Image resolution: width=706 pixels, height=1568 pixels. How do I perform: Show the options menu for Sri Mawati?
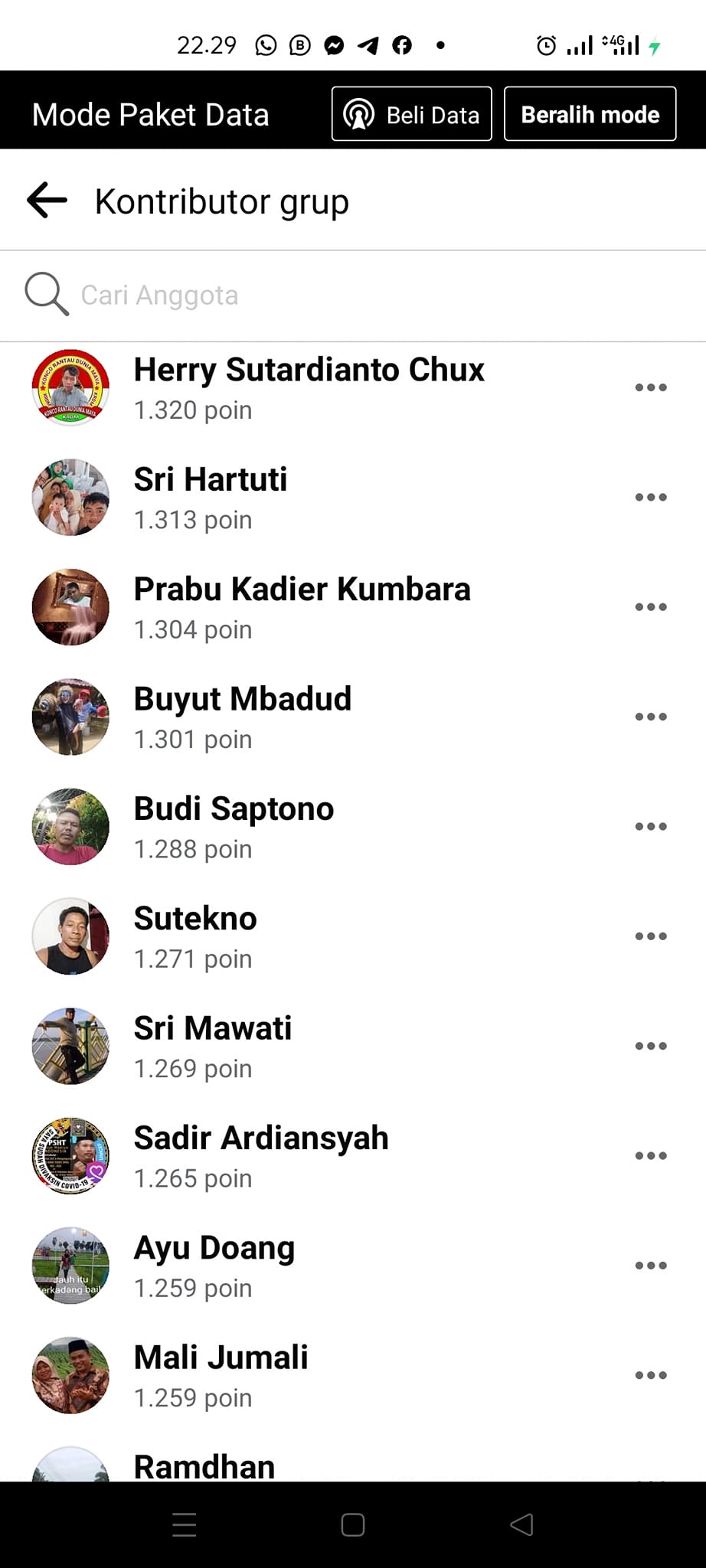(x=651, y=1046)
